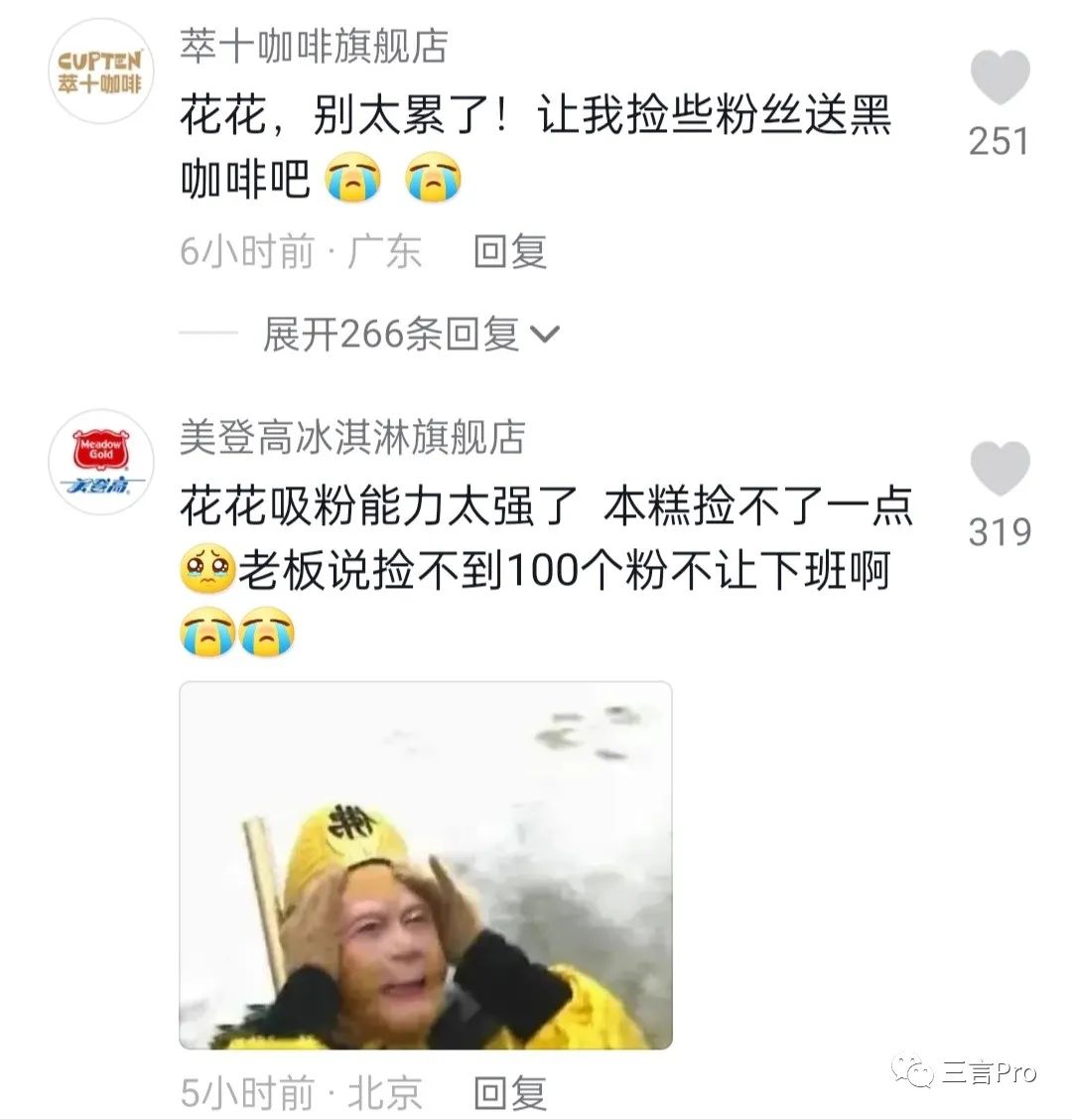
Task: Expand the 266 replies
Action: click(410, 335)
